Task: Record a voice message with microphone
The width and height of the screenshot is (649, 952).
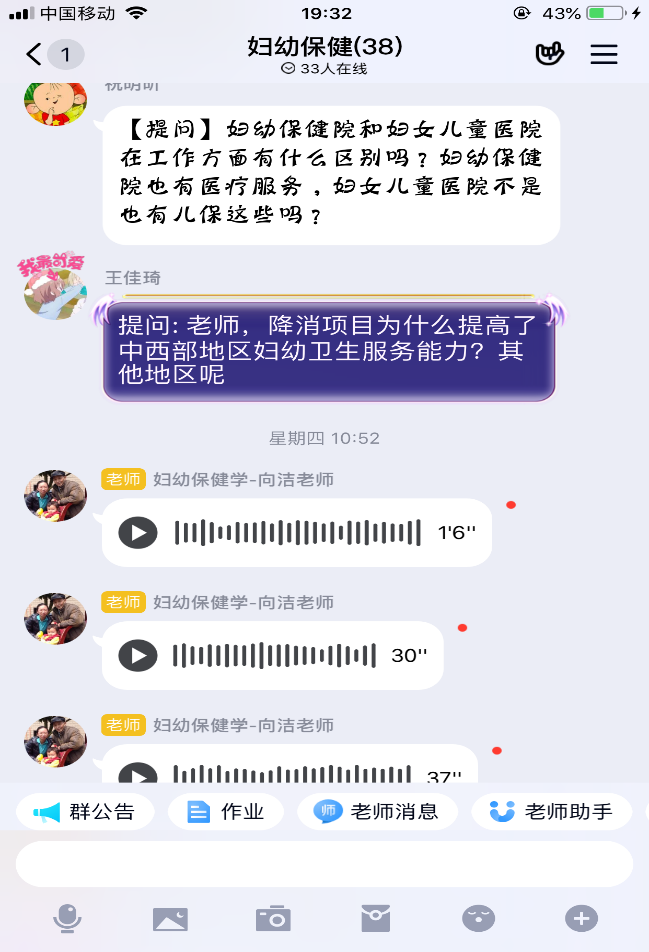Action: tap(67, 918)
